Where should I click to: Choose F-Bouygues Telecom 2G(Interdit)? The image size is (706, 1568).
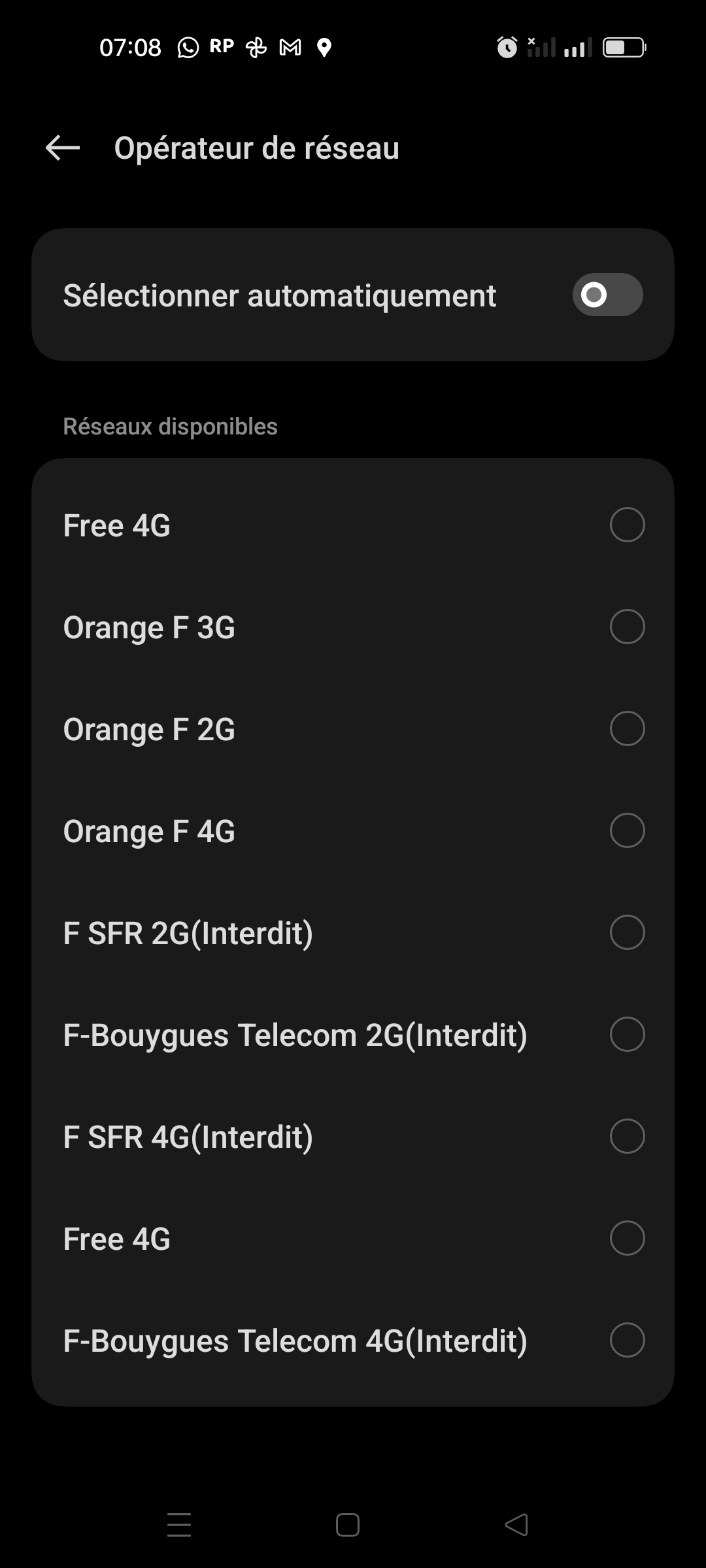coord(353,1035)
